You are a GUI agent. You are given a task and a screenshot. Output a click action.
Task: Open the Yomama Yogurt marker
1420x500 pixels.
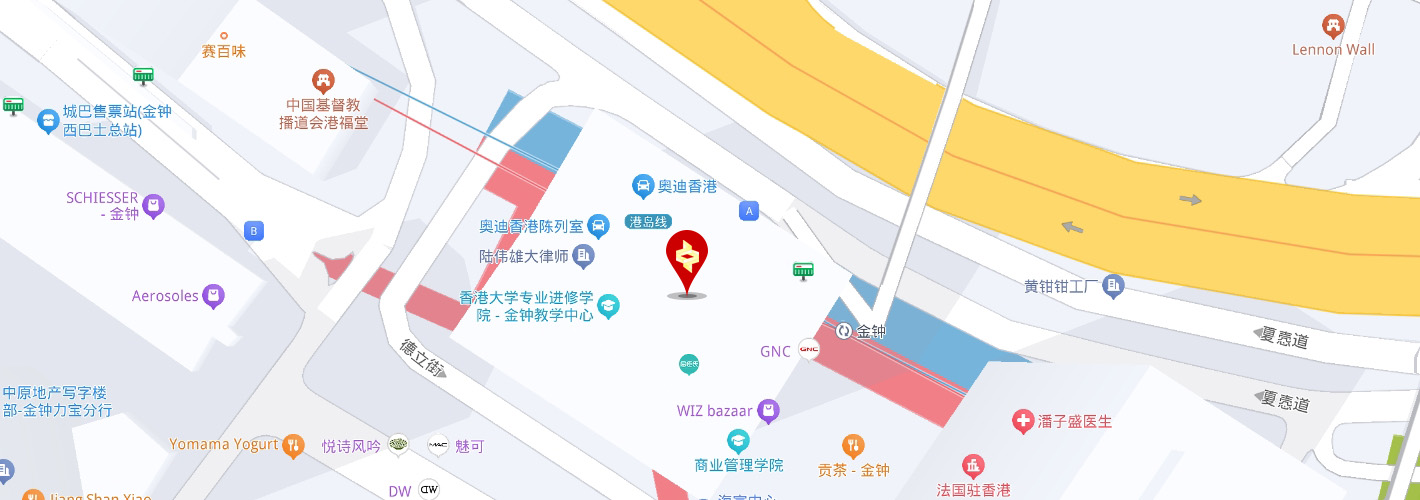pyautogui.click(x=292, y=445)
